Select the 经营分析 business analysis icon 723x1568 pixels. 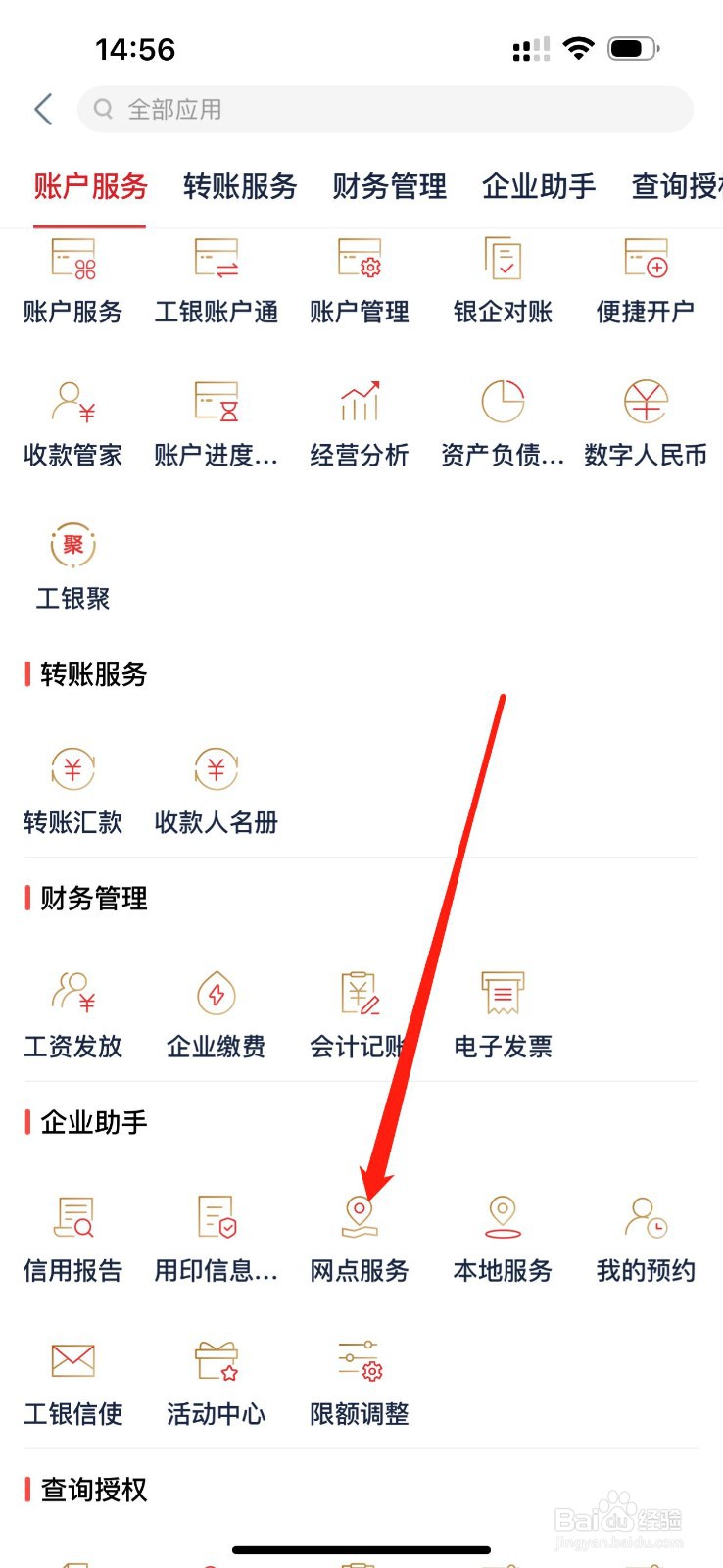pos(359,421)
